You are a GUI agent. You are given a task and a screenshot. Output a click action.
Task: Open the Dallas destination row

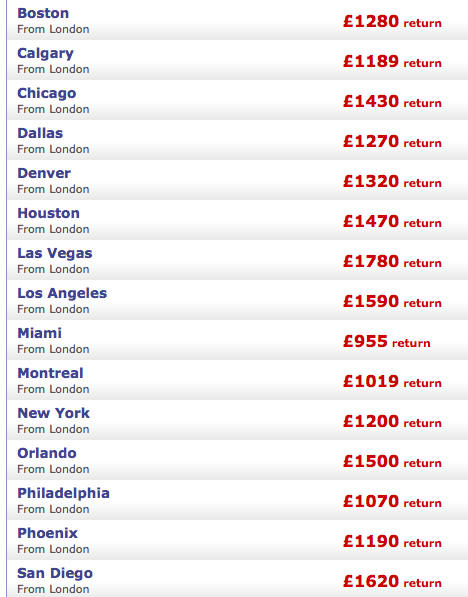pyautogui.click(x=238, y=140)
